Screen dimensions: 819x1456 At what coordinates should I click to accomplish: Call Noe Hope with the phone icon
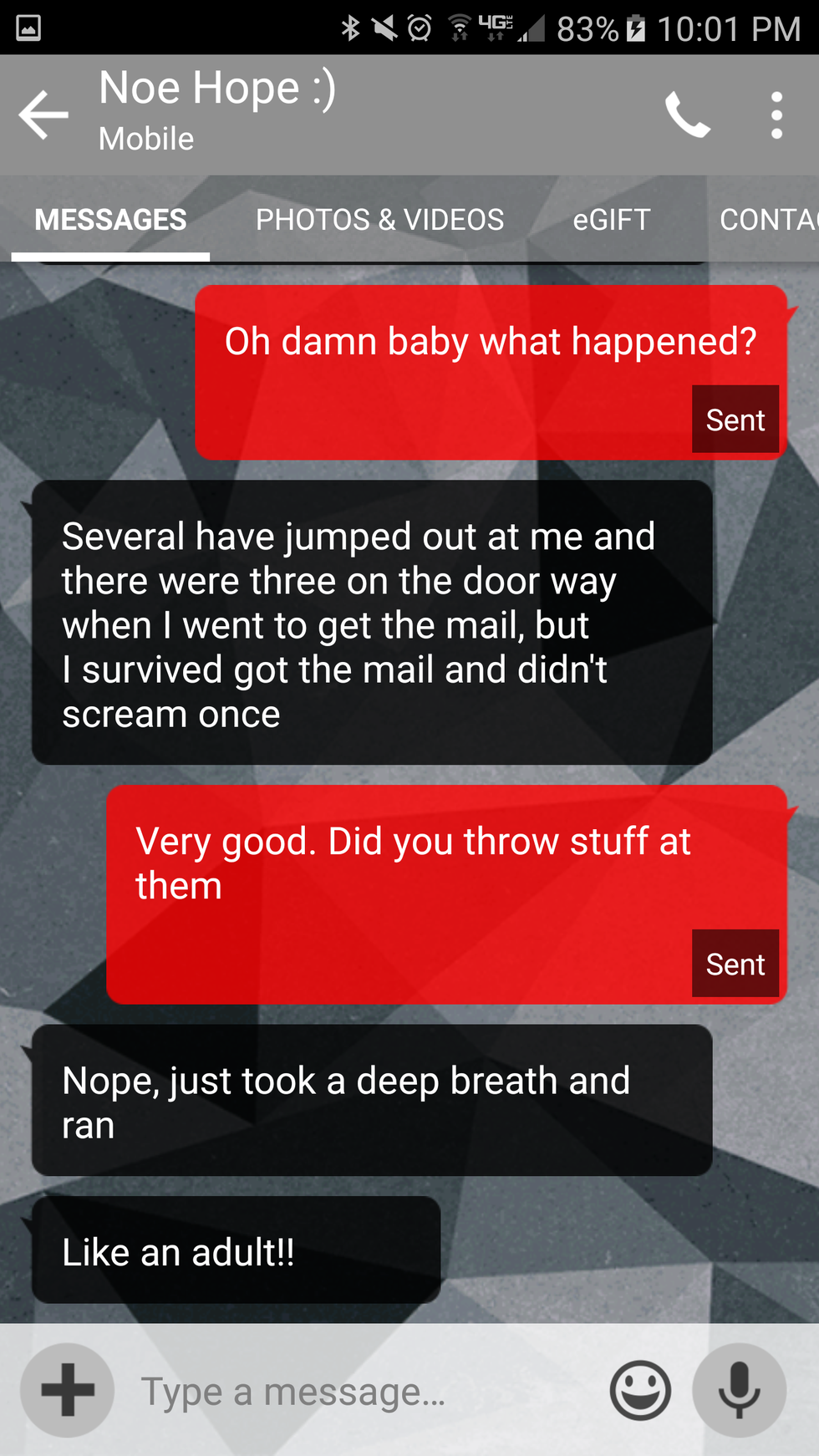[x=687, y=115]
